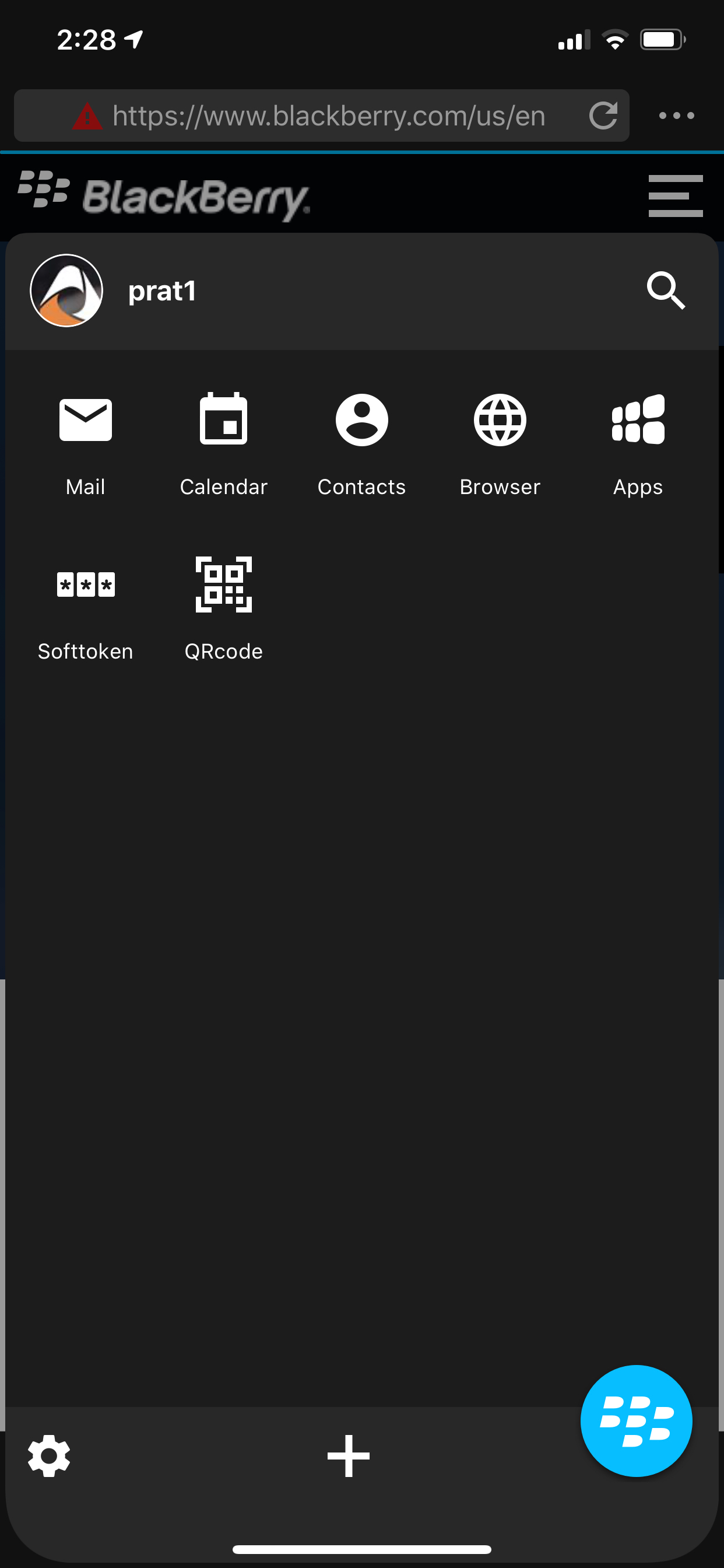This screenshot has width=724, height=1568.
Task: Open the Mail app icon
Action: (x=85, y=420)
